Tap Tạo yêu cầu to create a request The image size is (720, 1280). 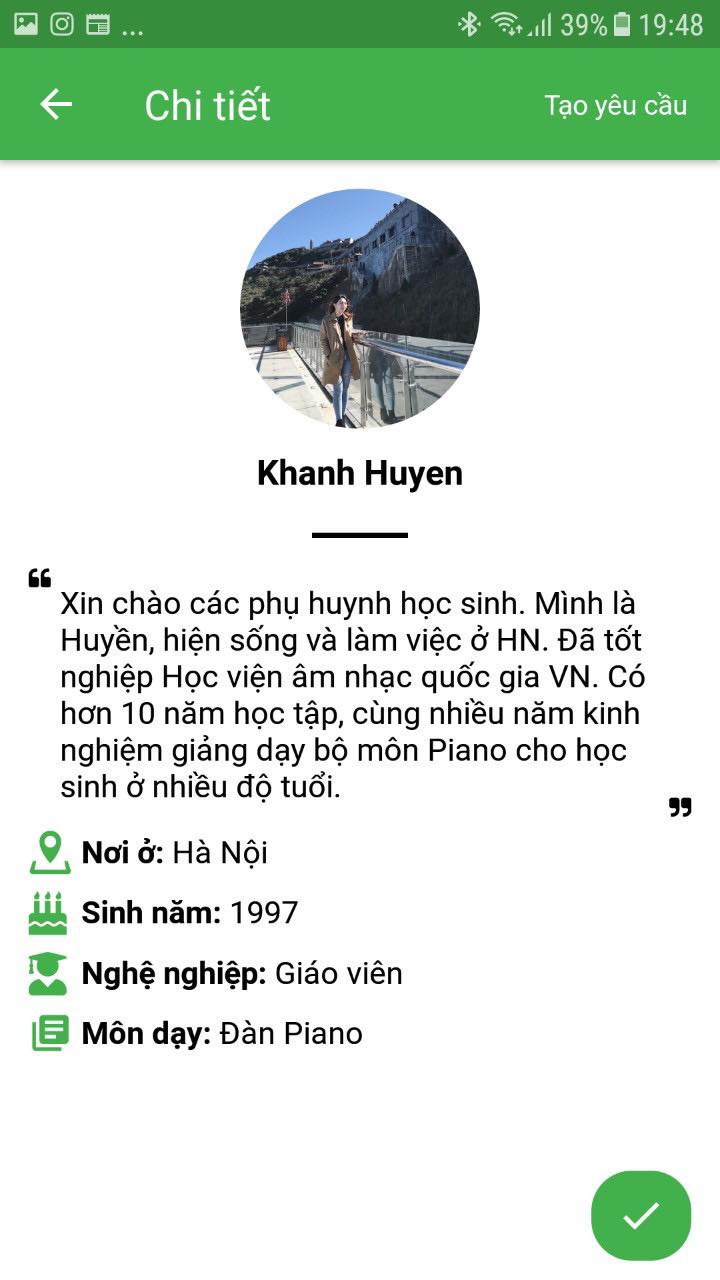pos(615,105)
